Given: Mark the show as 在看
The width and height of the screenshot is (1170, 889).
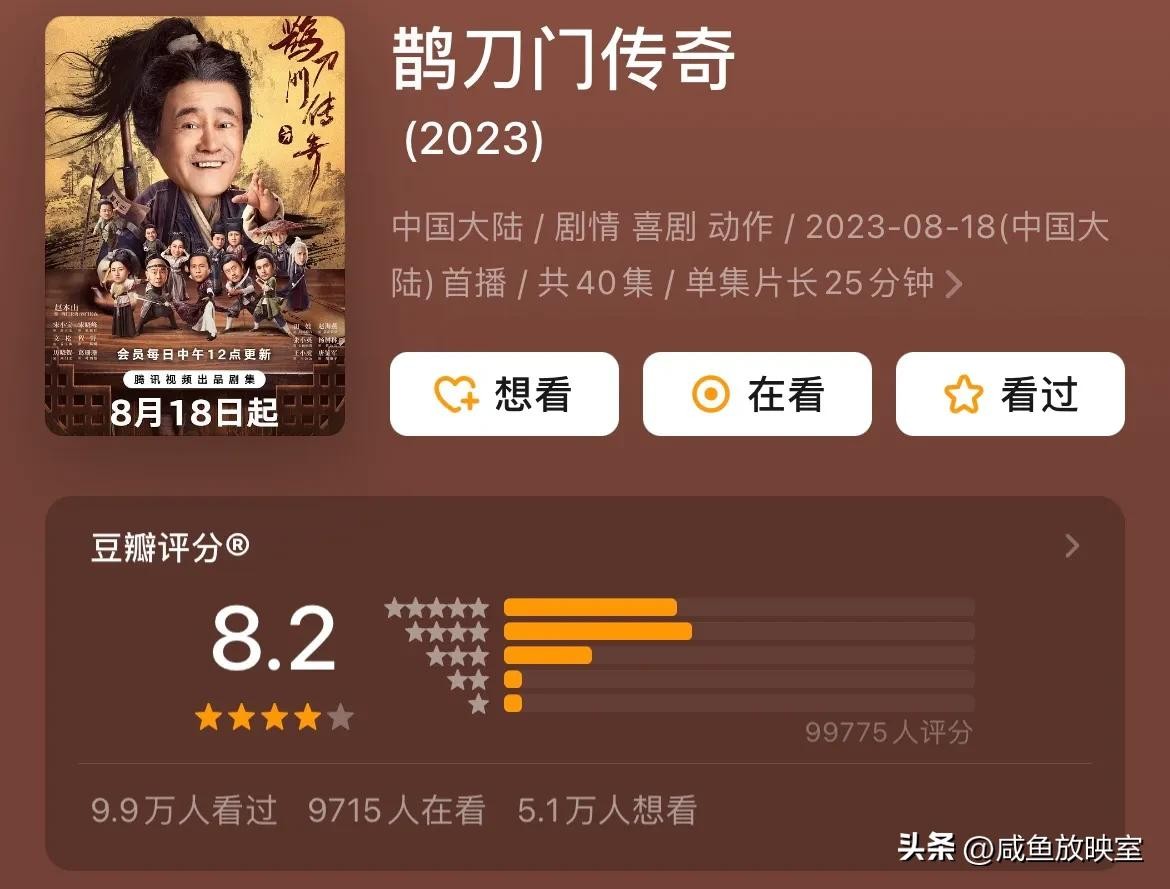Looking at the screenshot, I should click(x=757, y=395).
